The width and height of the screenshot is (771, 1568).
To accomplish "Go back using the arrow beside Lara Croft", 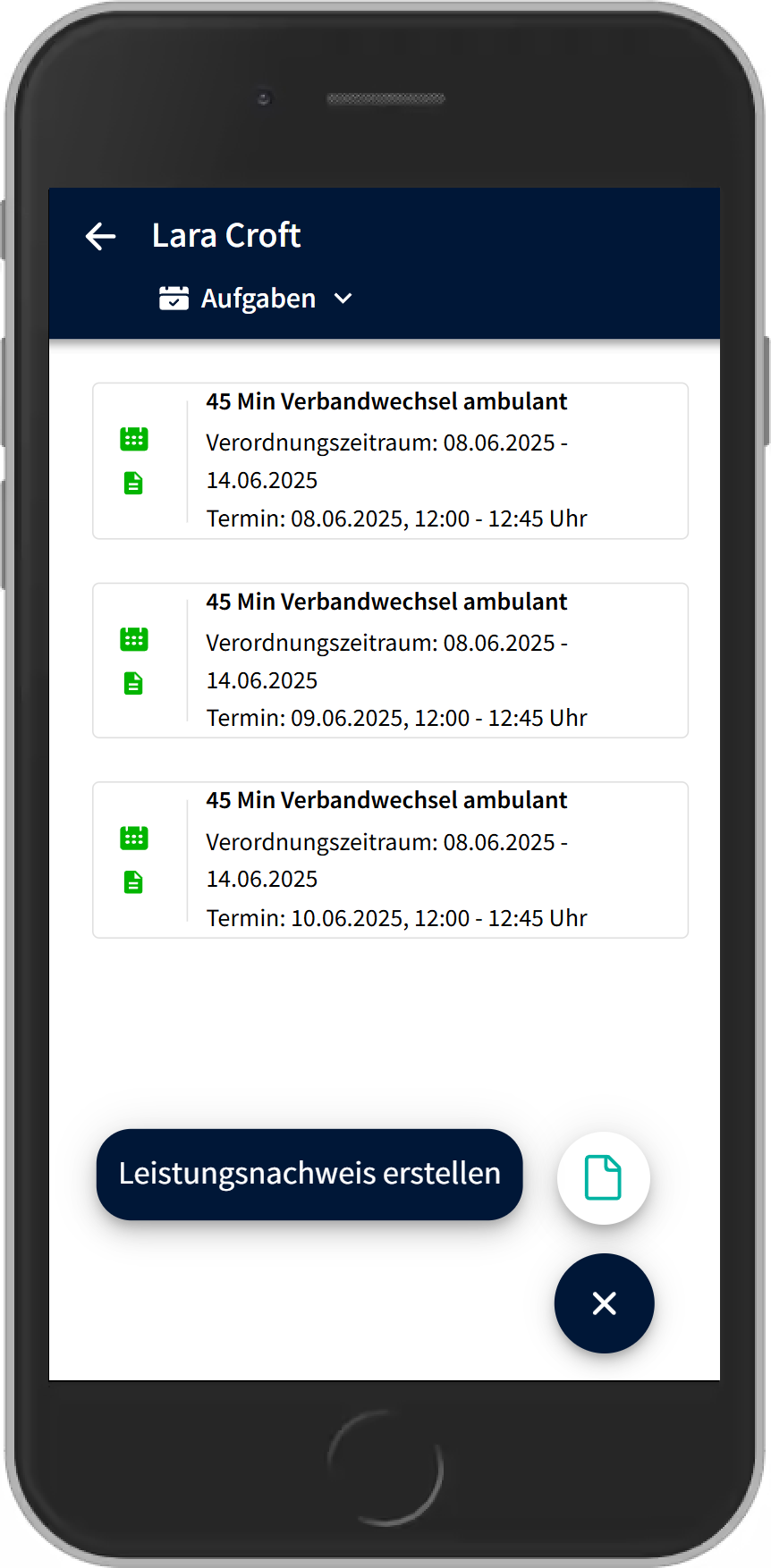I will point(100,236).
